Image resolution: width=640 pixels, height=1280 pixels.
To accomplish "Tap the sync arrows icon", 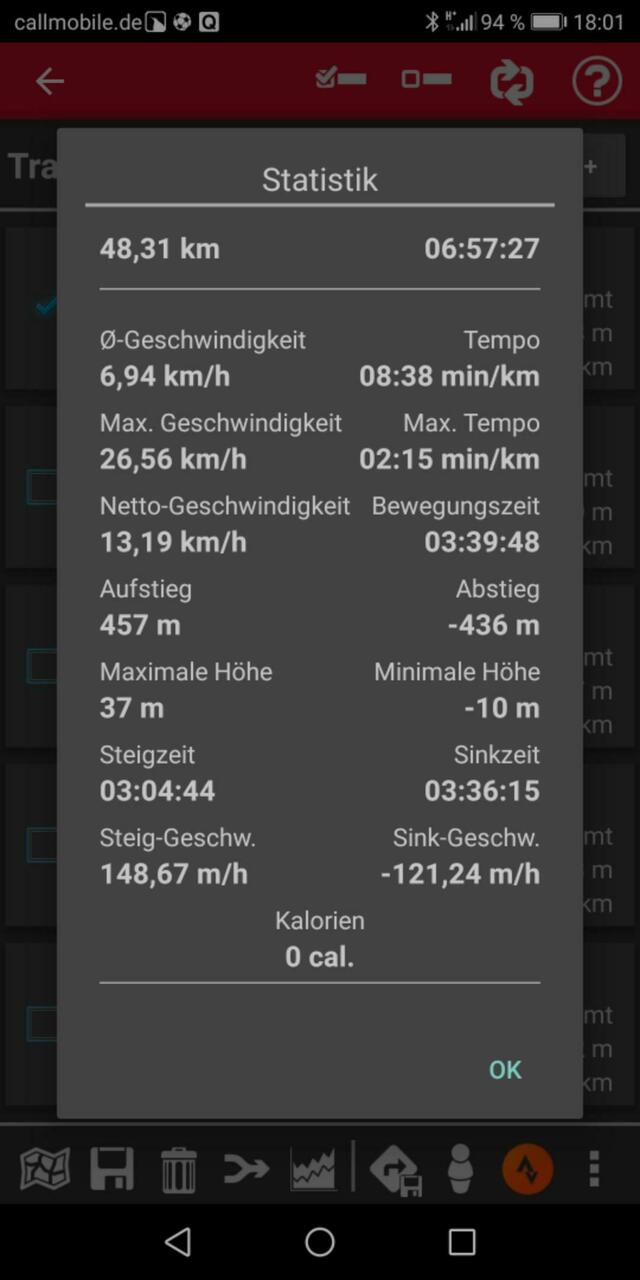I will pos(512,82).
